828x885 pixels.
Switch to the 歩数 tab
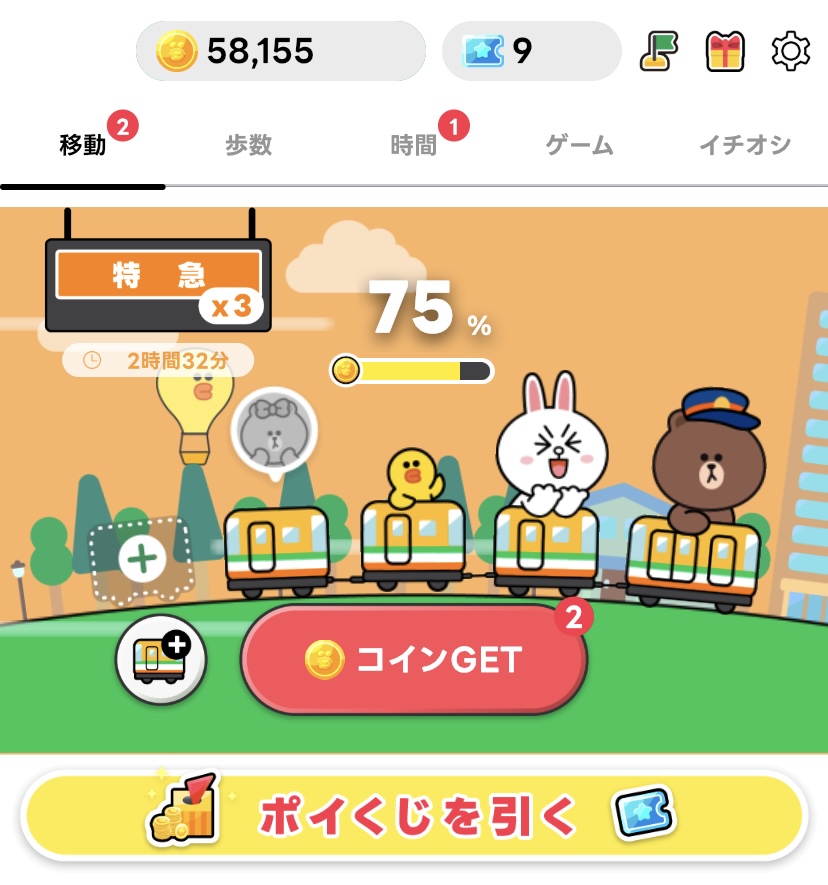pos(248,146)
